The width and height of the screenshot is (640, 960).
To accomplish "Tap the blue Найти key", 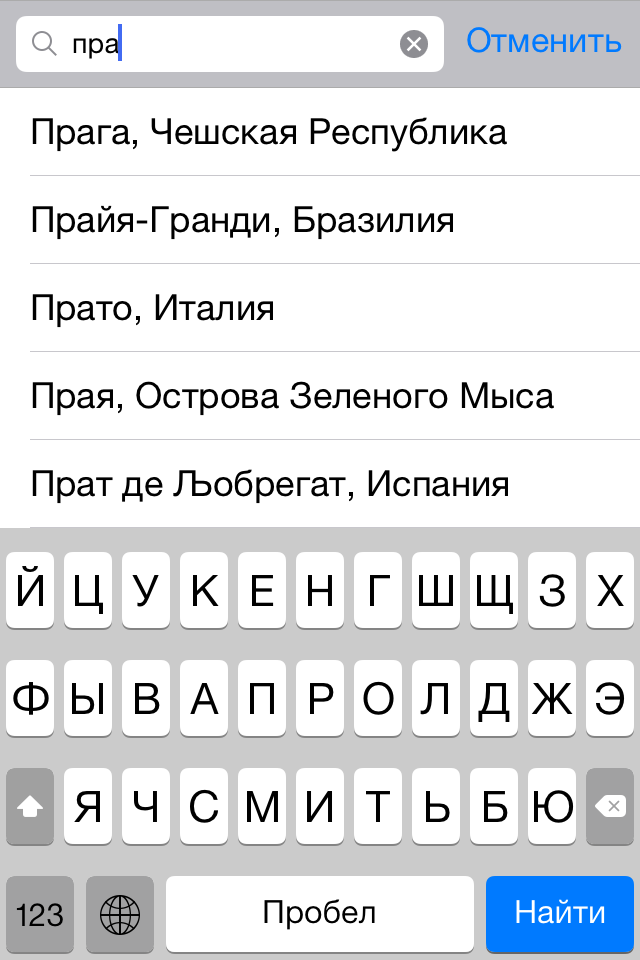I will 560,912.
